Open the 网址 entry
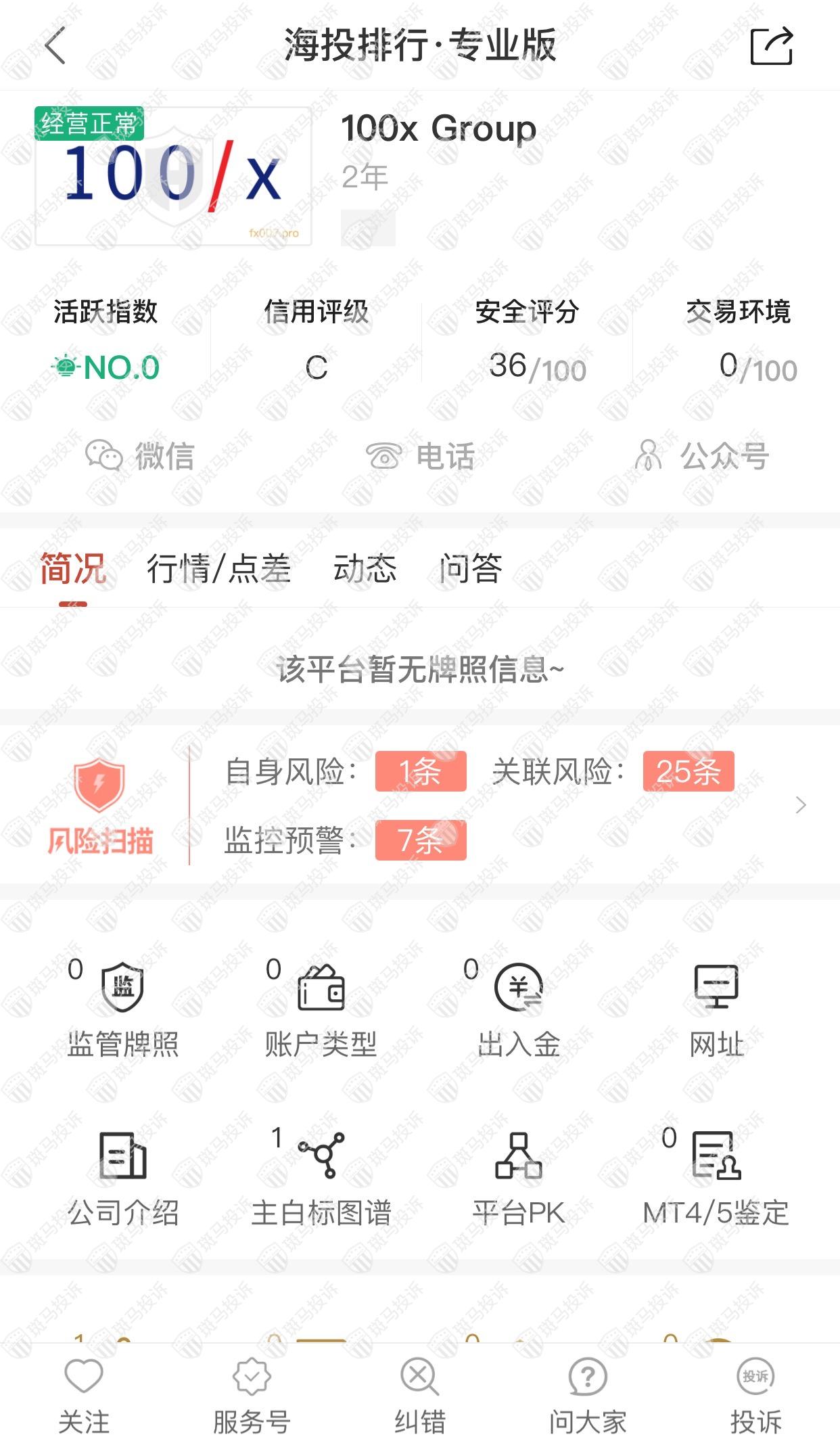The height and width of the screenshot is (1441, 840). [x=716, y=1008]
